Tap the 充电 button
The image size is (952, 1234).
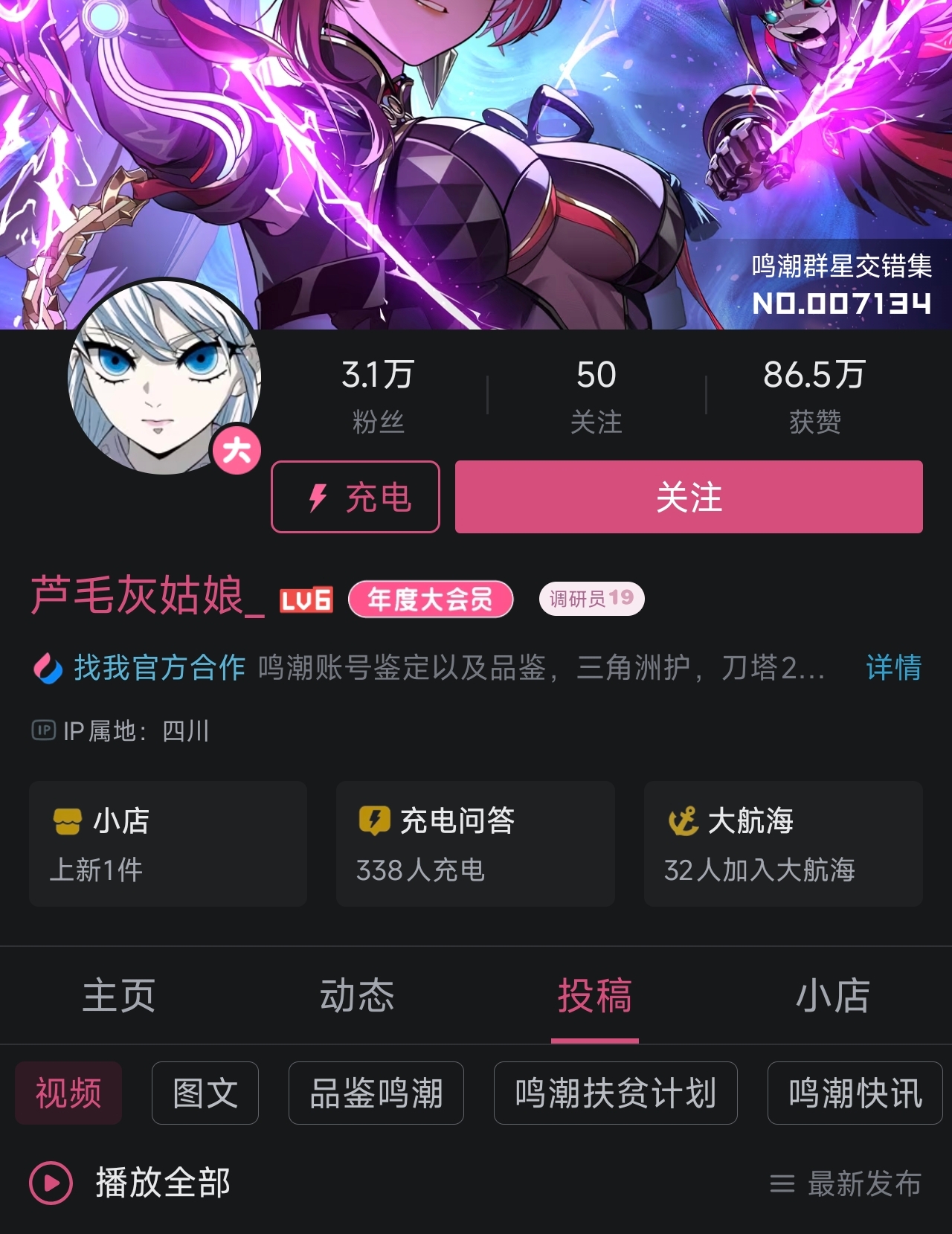(356, 497)
